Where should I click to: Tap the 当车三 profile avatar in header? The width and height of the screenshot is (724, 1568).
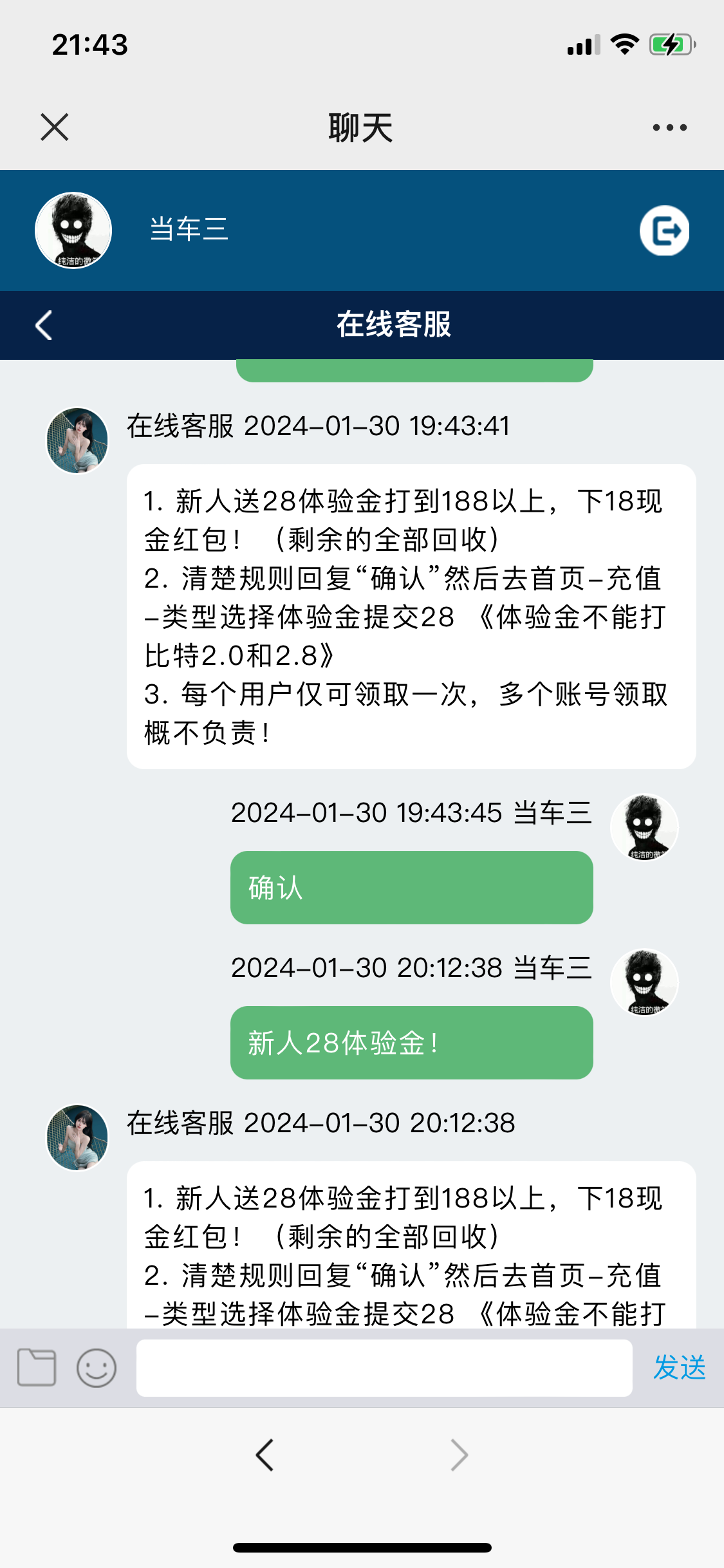click(x=73, y=231)
